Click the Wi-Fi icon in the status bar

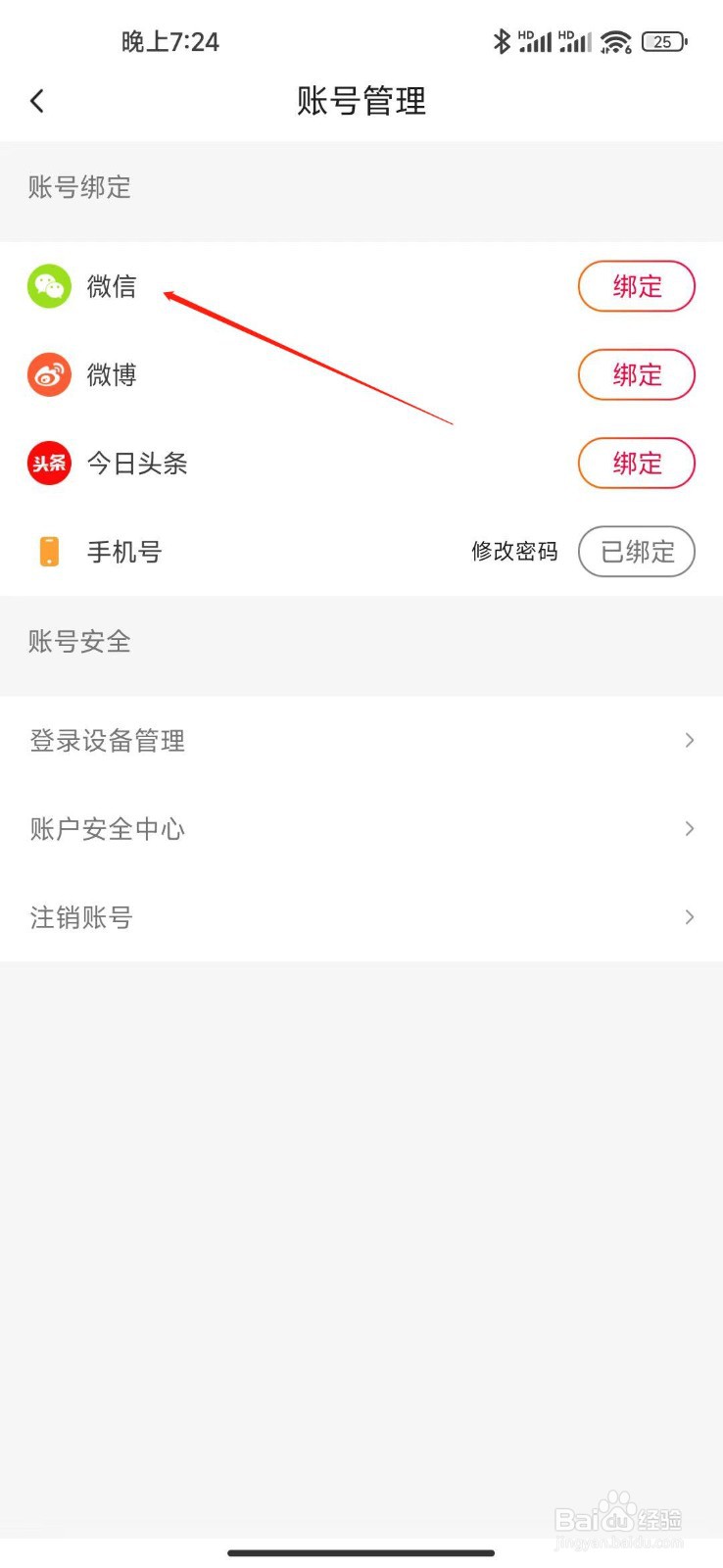pyautogui.click(x=615, y=41)
